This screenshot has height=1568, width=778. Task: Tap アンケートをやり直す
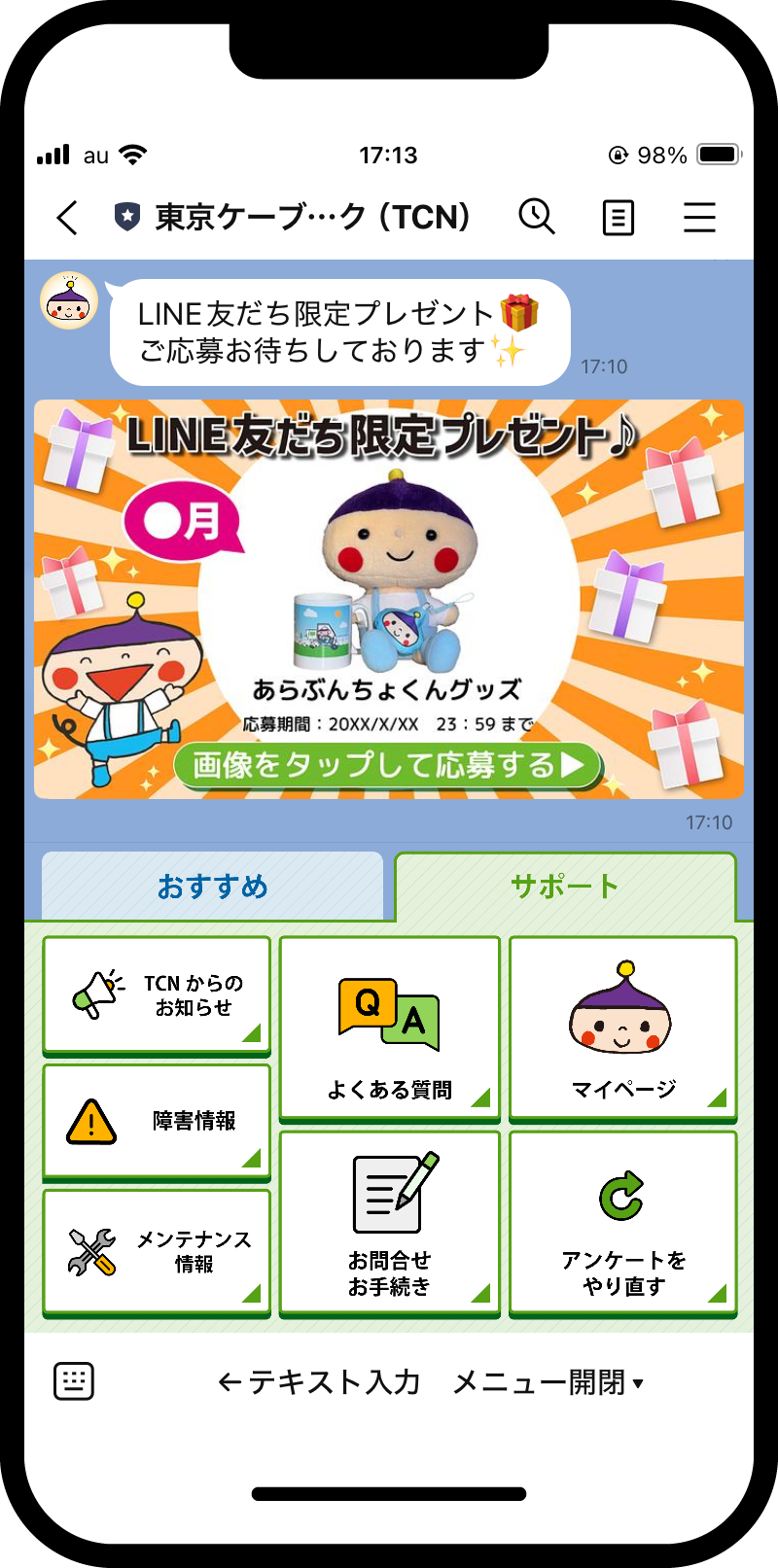tap(622, 1223)
